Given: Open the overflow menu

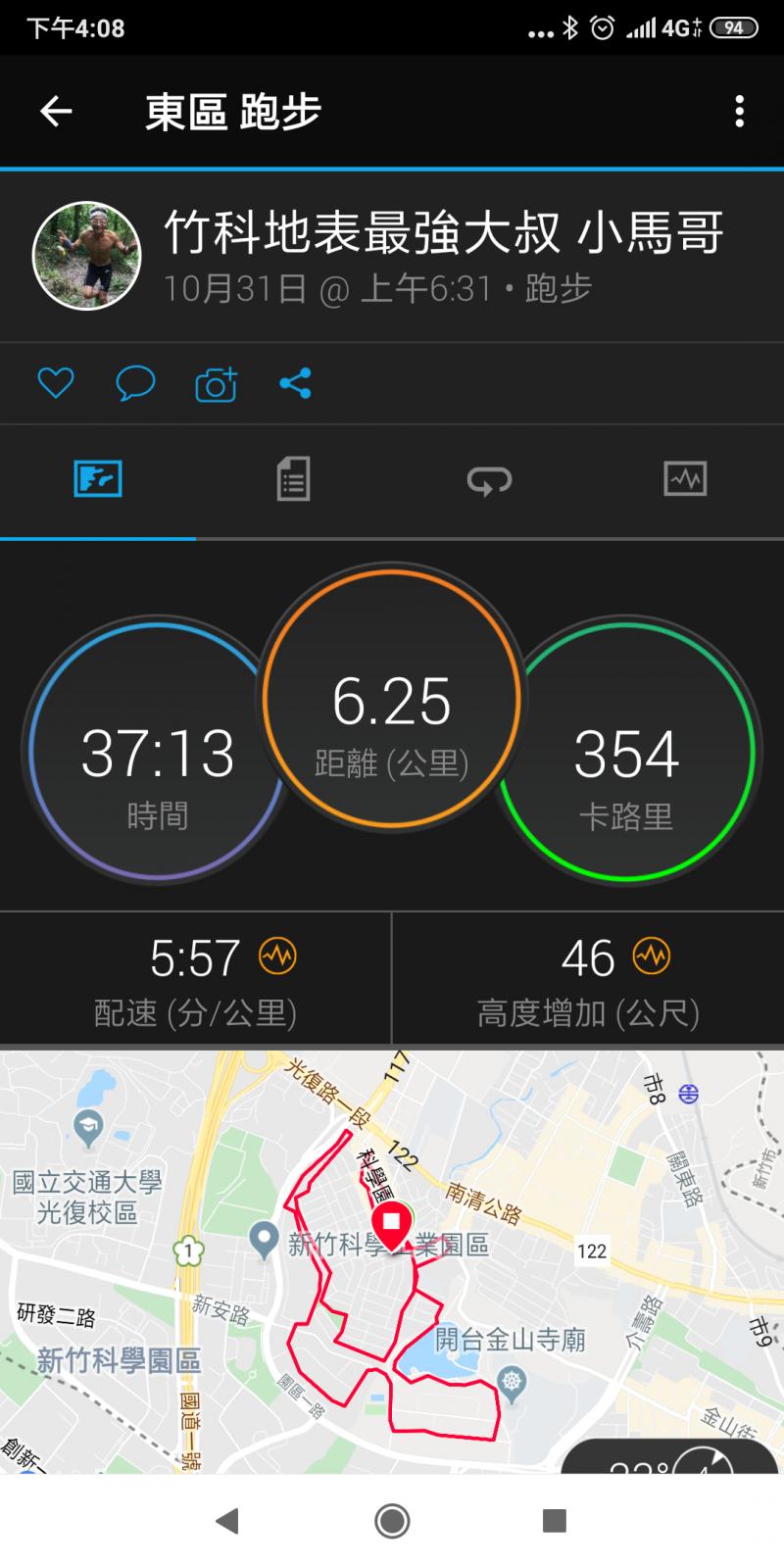Looking at the screenshot, I should click(739, 112).
